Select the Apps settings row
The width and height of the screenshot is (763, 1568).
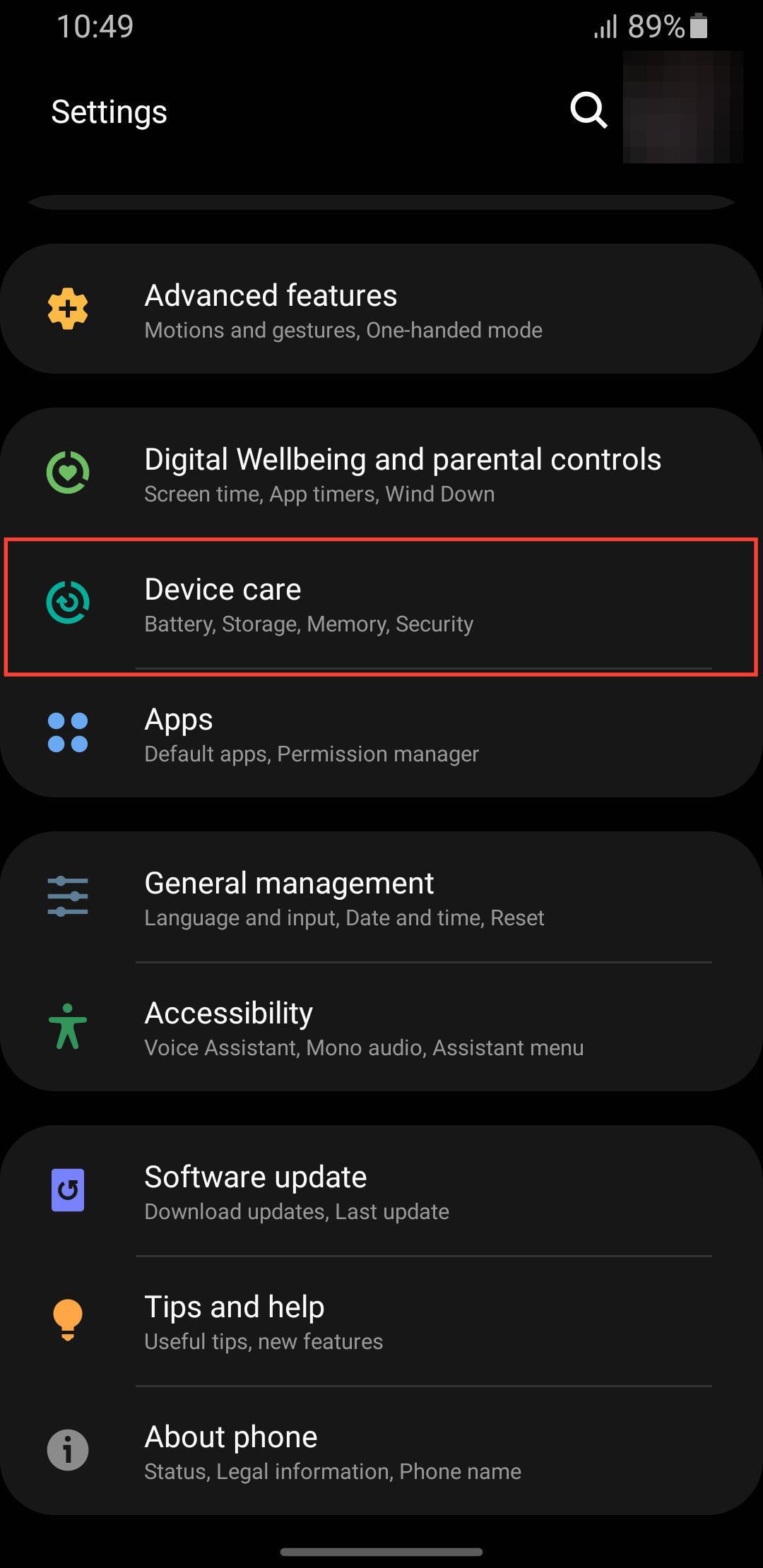pos(381,735)
